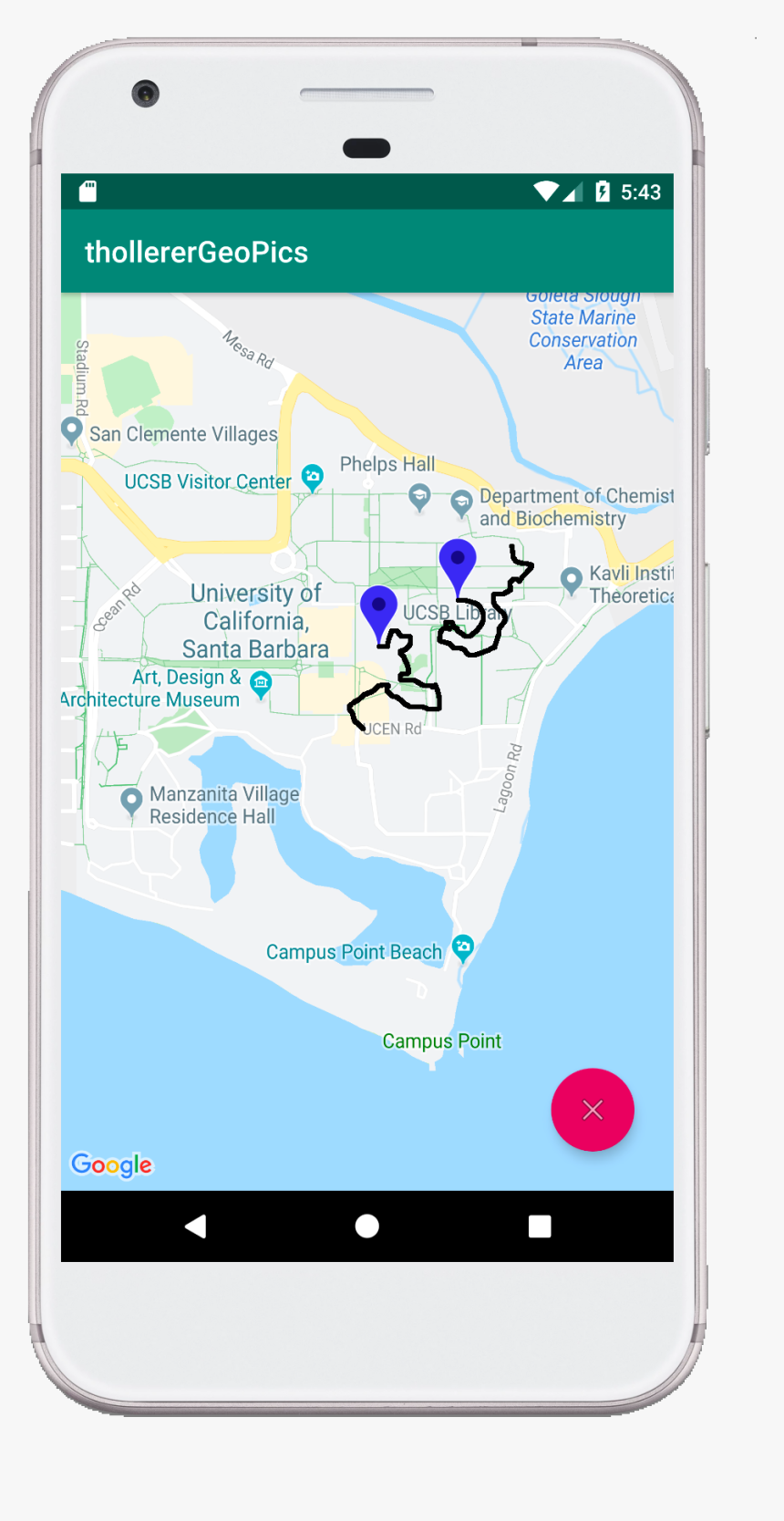
Task: Open the UCSB Visitor Center map pin
Action: tap(313, 476)
